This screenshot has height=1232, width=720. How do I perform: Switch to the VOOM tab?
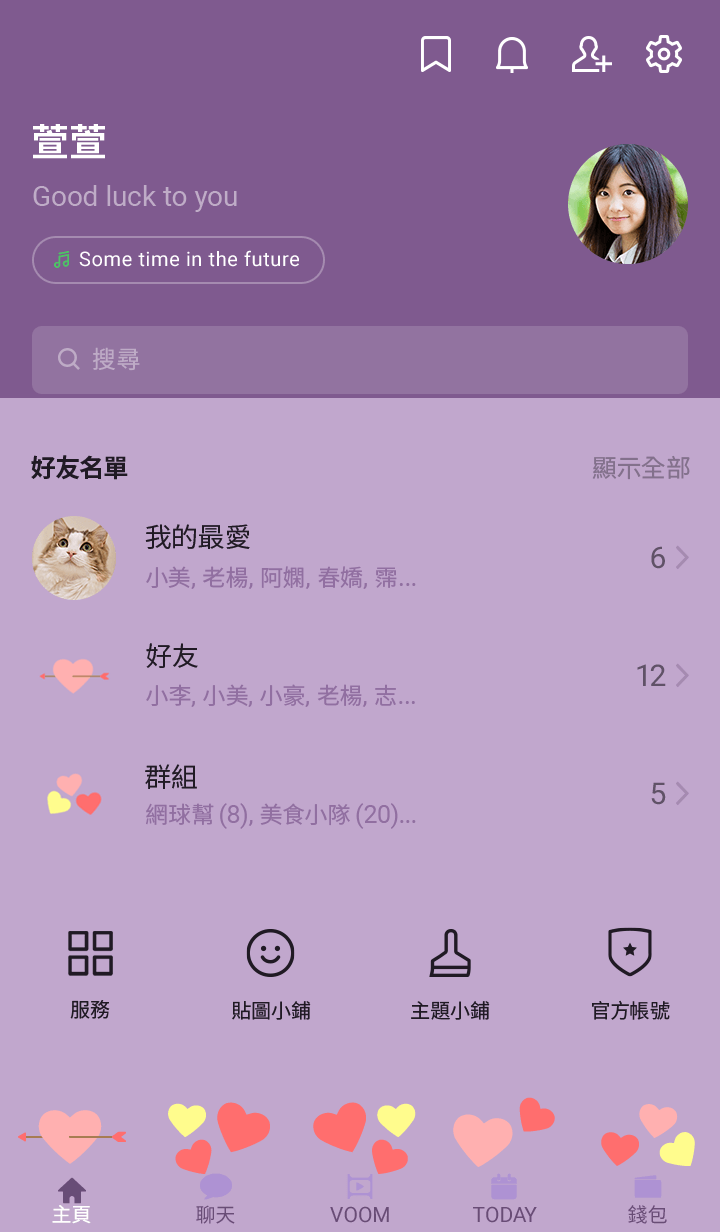(360, 1198)
